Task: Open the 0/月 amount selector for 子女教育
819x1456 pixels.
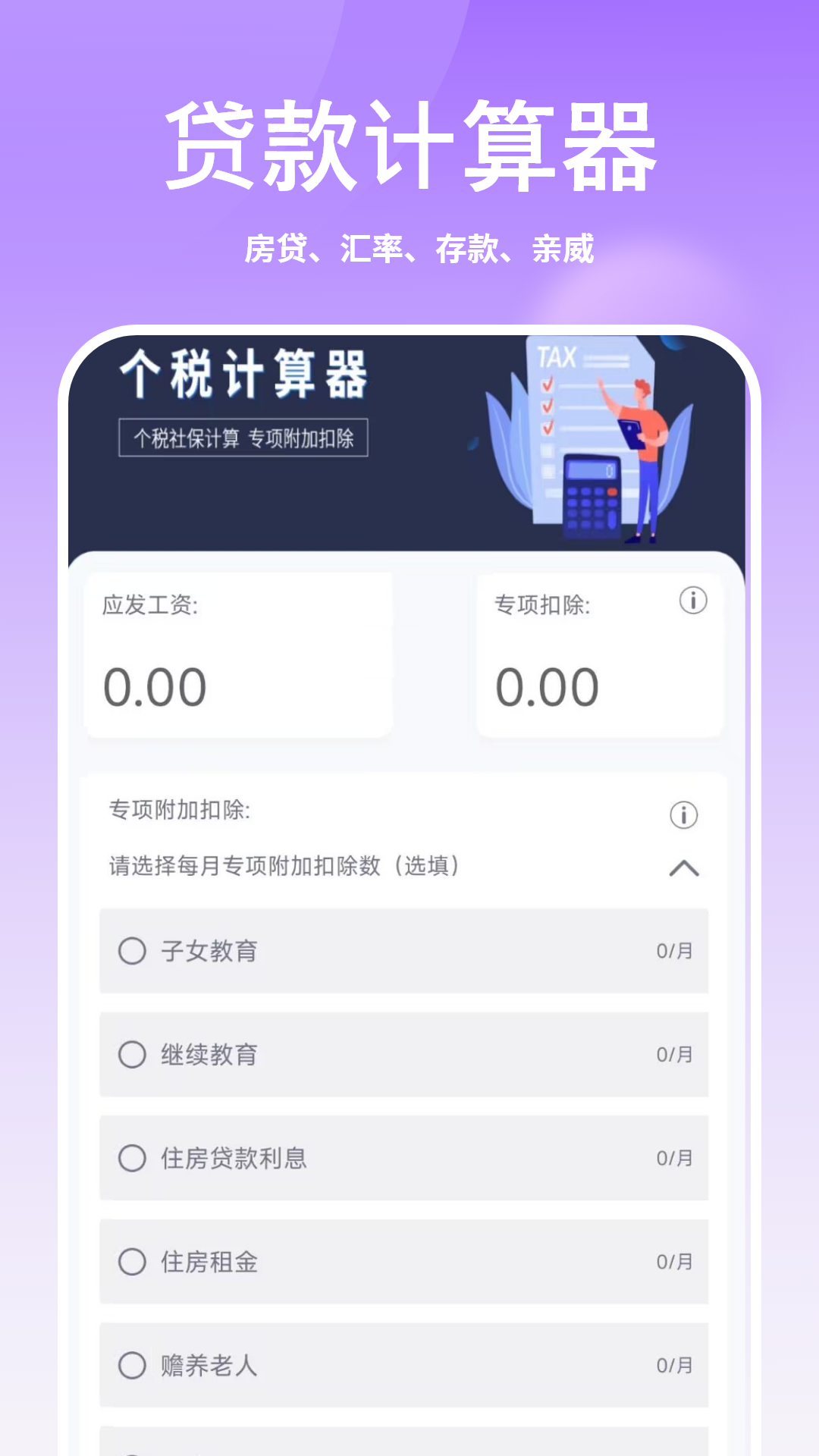Action: coord(673,950)
